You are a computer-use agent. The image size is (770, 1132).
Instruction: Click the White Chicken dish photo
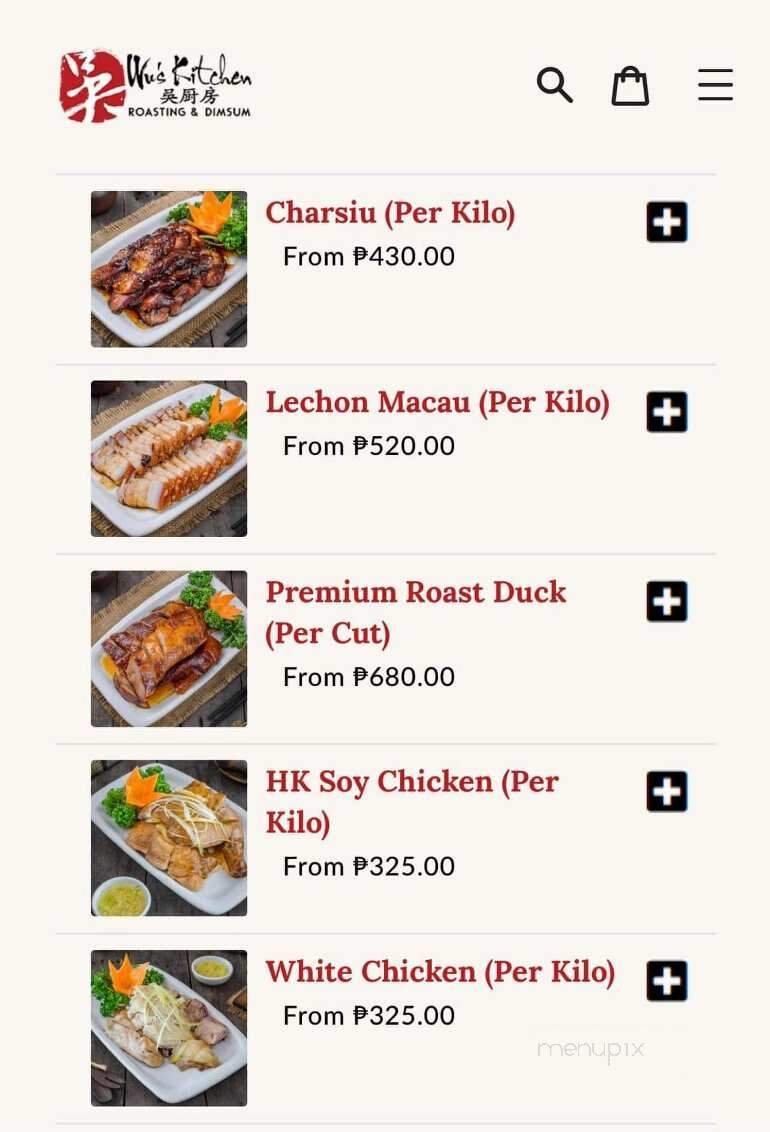tap(169, 1028)
